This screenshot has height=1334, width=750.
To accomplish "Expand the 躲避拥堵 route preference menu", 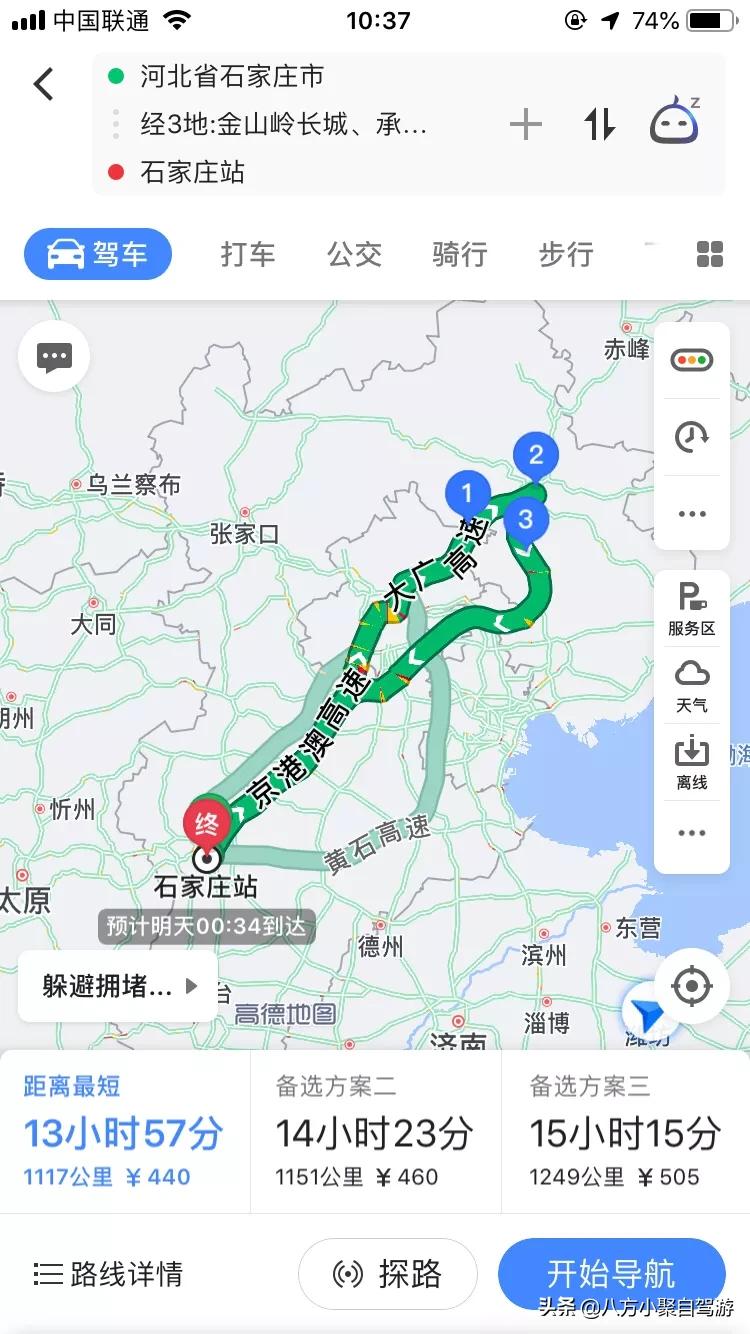I will pos(118,987).
